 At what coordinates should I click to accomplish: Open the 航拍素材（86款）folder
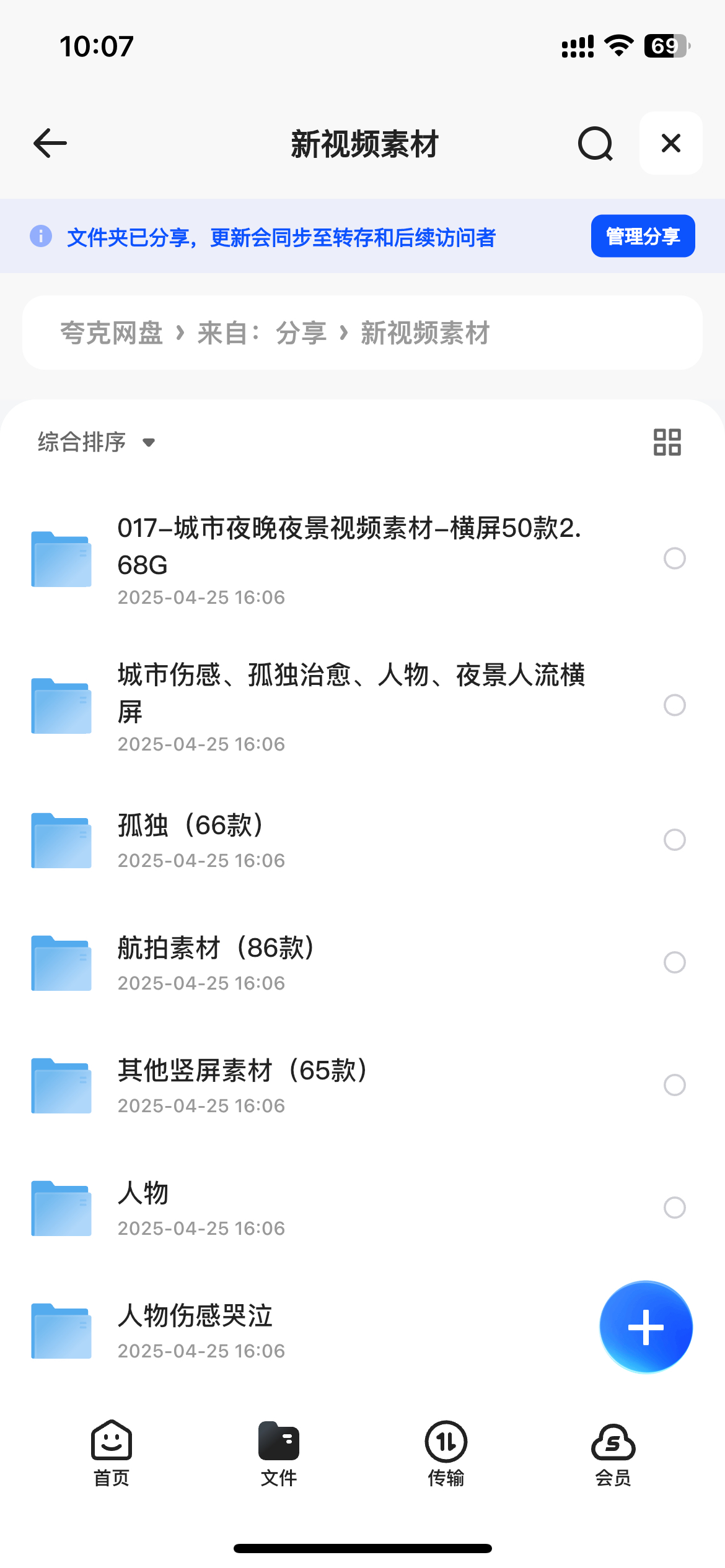click(x=216, y=949)
